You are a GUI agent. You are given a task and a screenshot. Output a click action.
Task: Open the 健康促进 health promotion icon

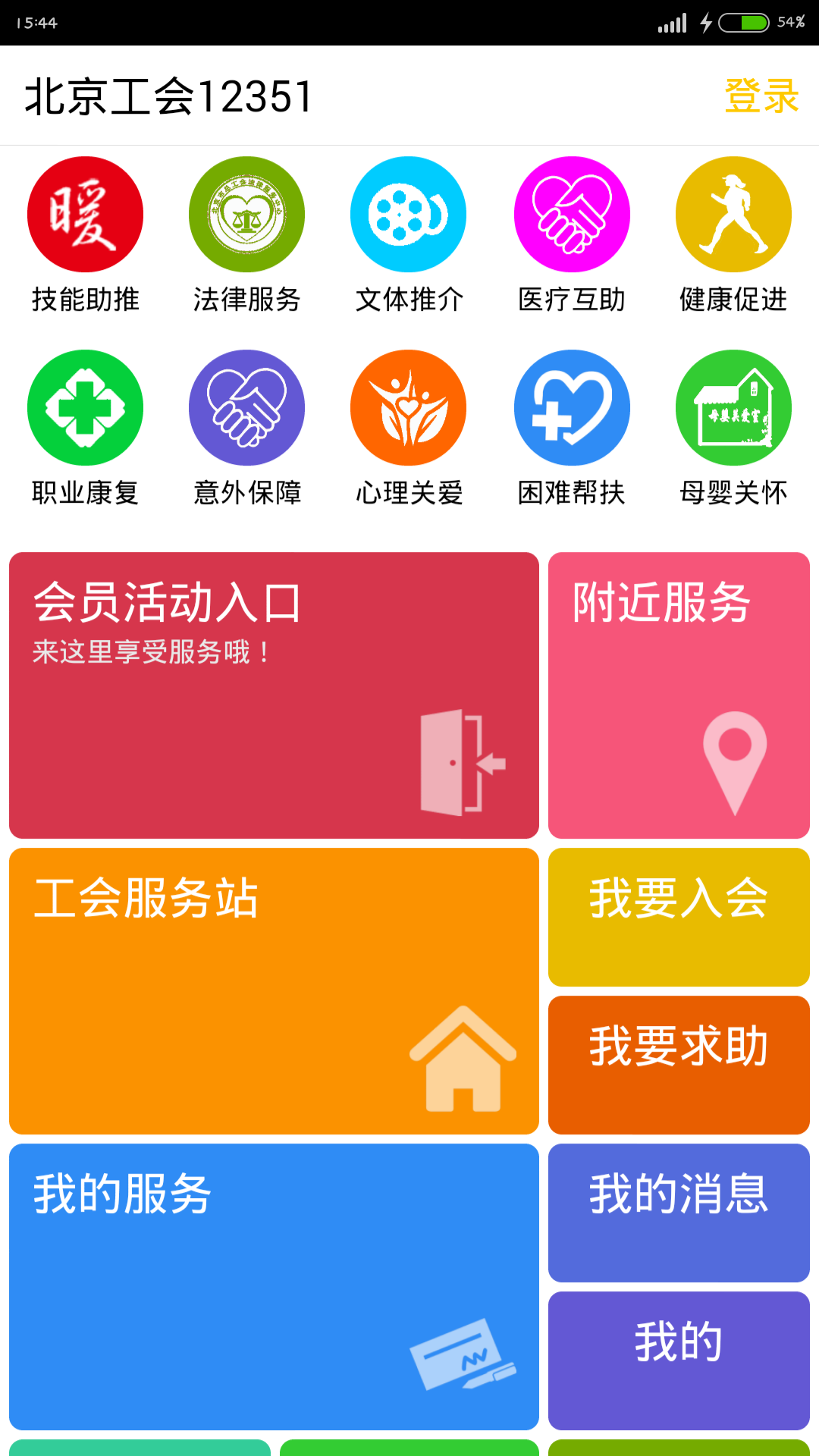(733, 215)
